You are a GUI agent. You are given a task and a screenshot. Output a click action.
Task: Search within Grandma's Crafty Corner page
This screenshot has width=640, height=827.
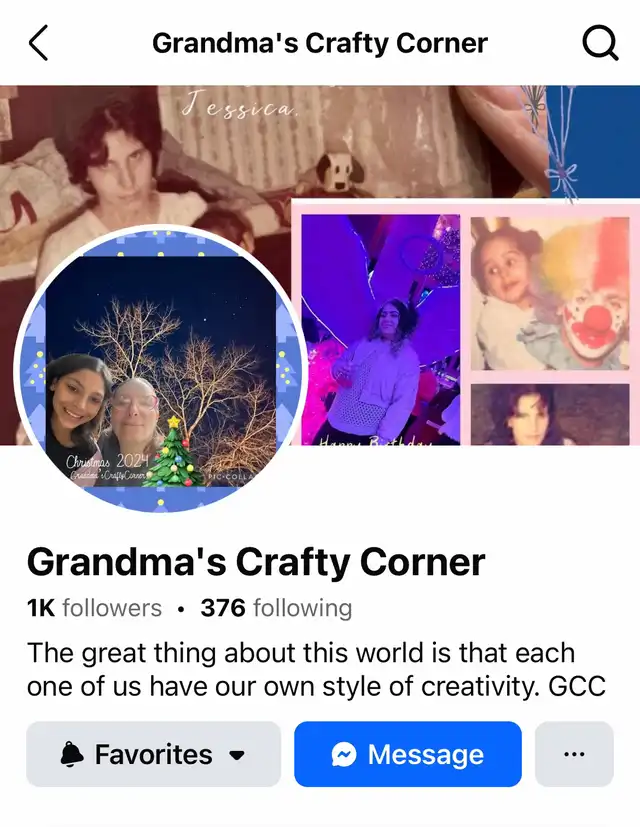click(x=600, y=44)
